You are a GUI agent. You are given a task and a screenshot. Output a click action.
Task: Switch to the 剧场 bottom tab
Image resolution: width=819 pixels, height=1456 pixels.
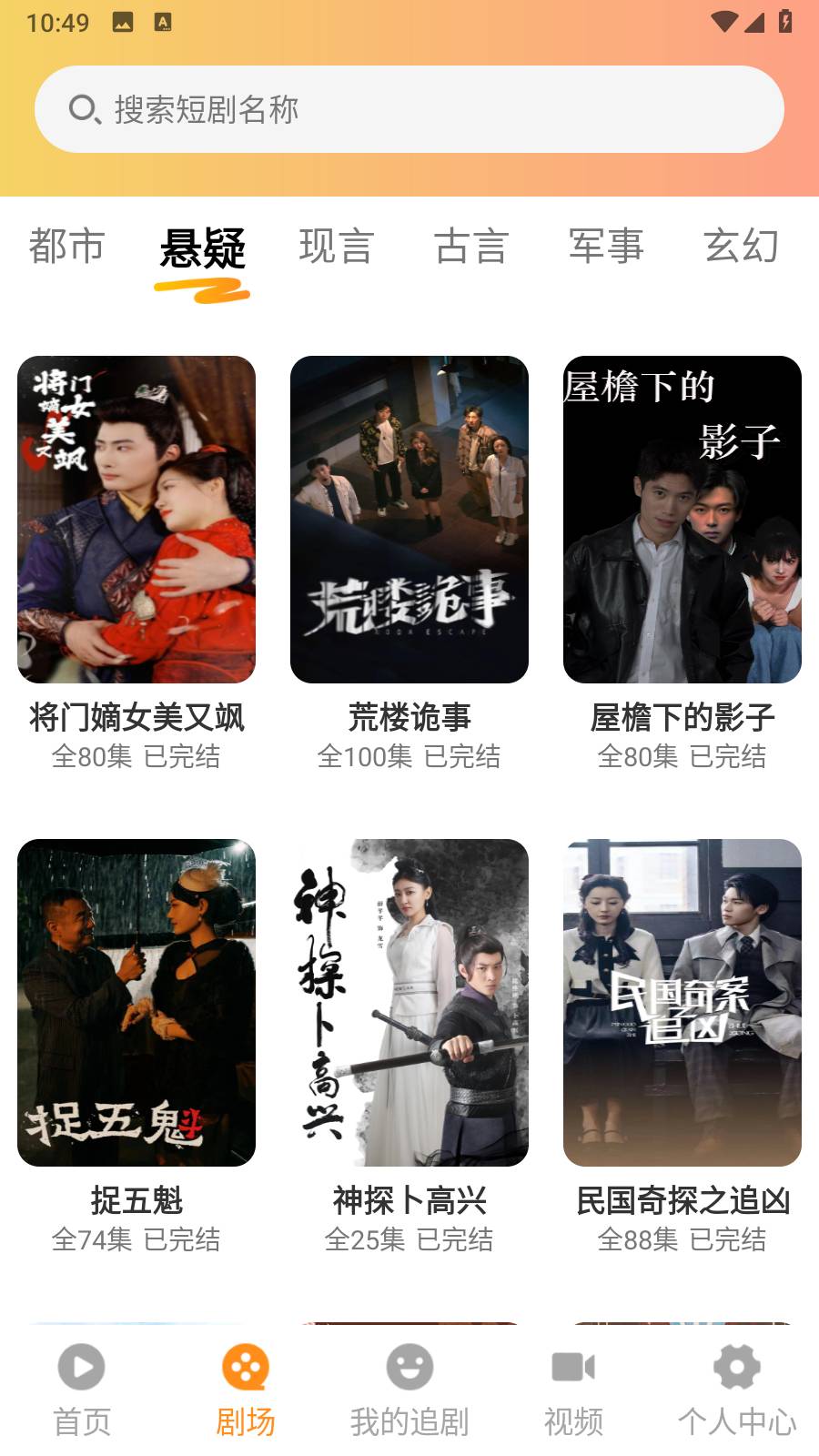coord(244,1392)
